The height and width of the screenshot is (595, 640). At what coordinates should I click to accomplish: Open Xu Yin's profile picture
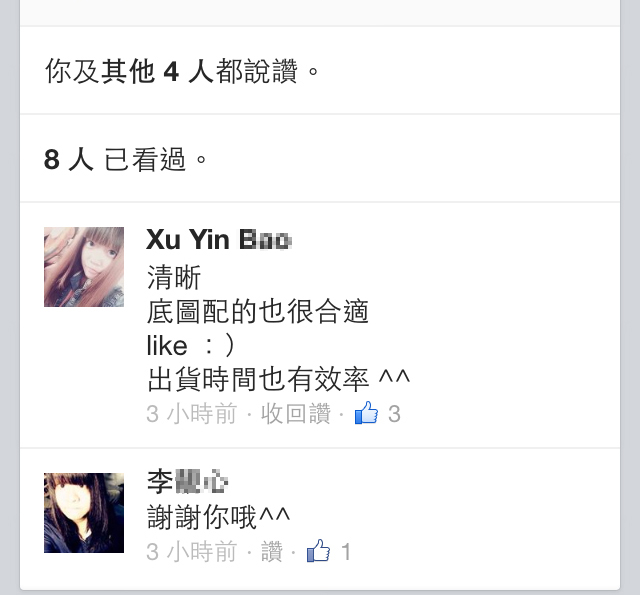click(84, 267)
